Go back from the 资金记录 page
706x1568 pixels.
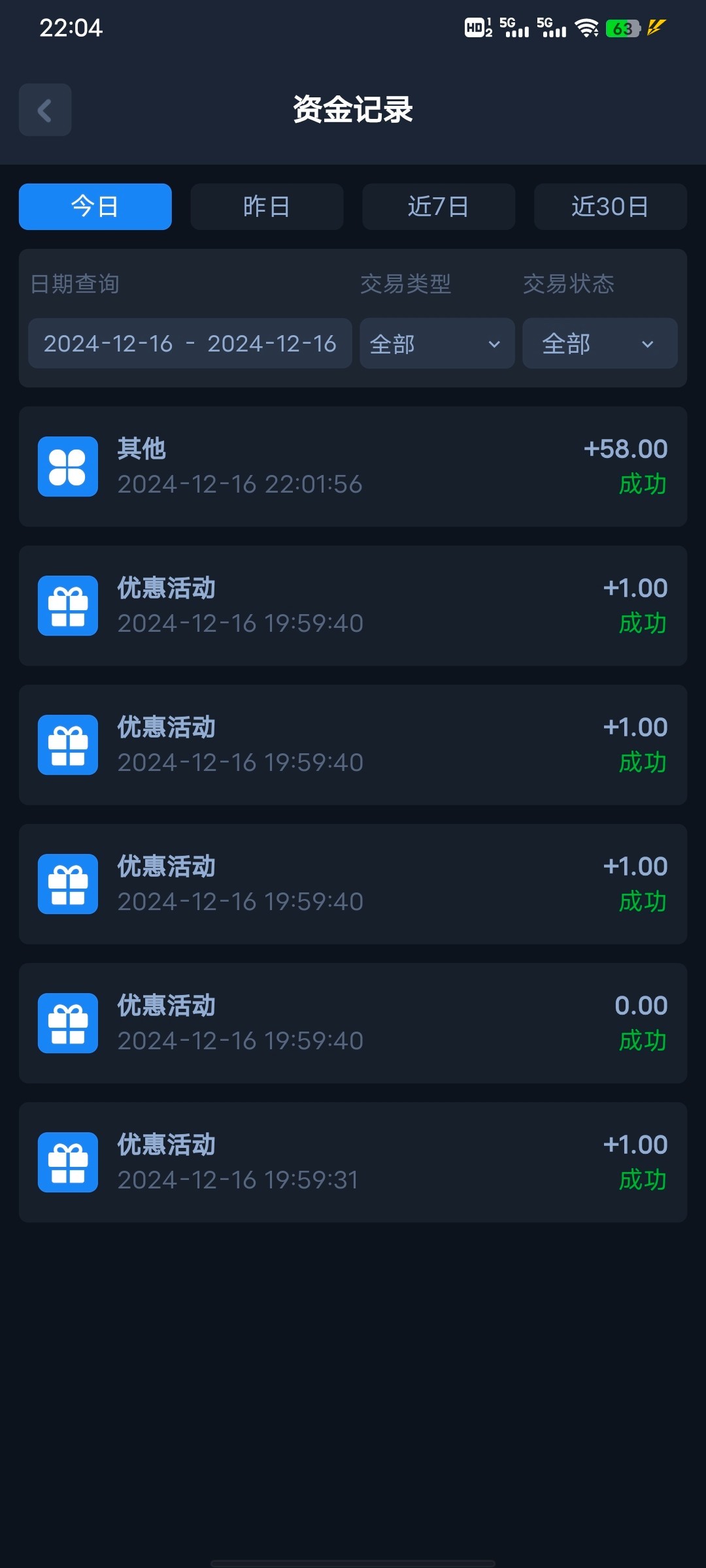click(45, 110)
